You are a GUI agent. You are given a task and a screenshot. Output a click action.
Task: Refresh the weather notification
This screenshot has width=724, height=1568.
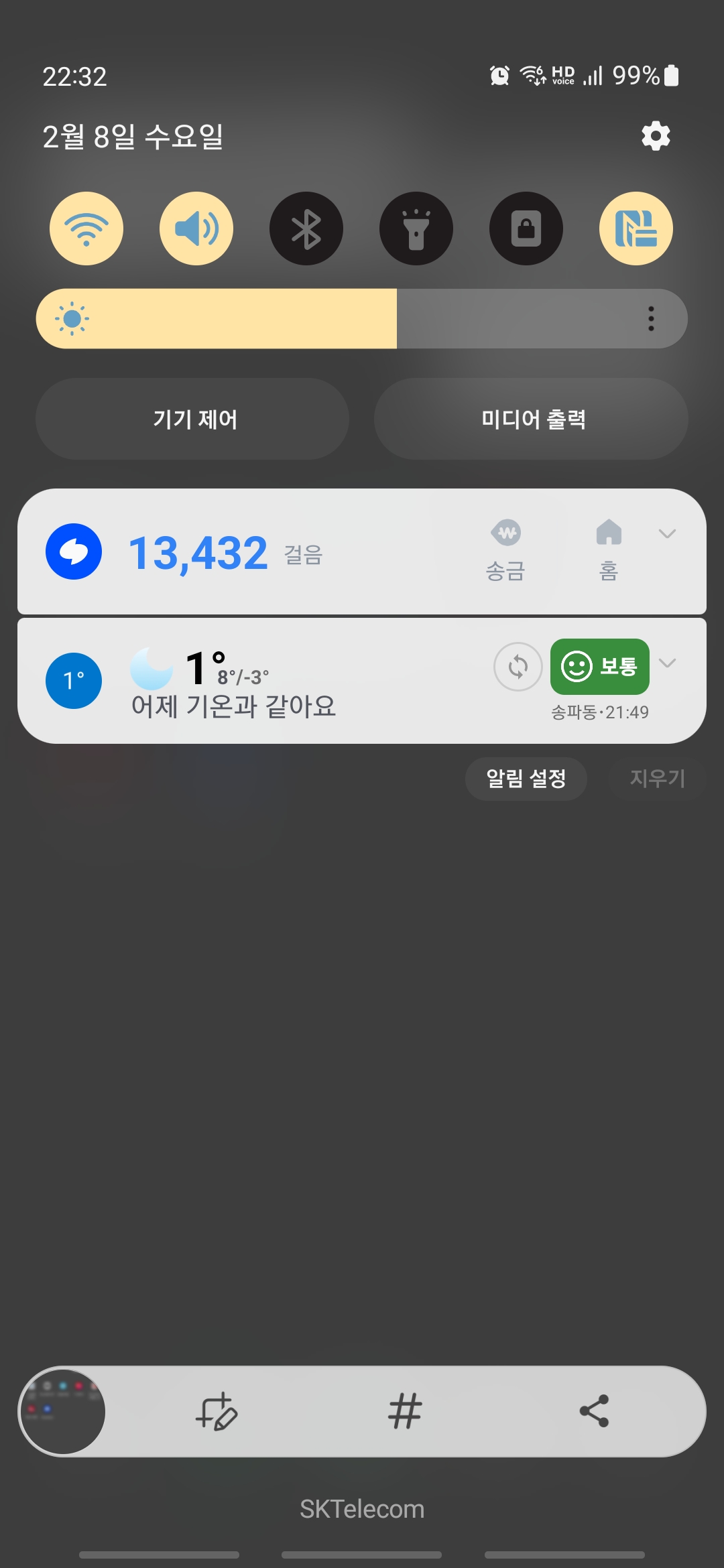(518, 667)
